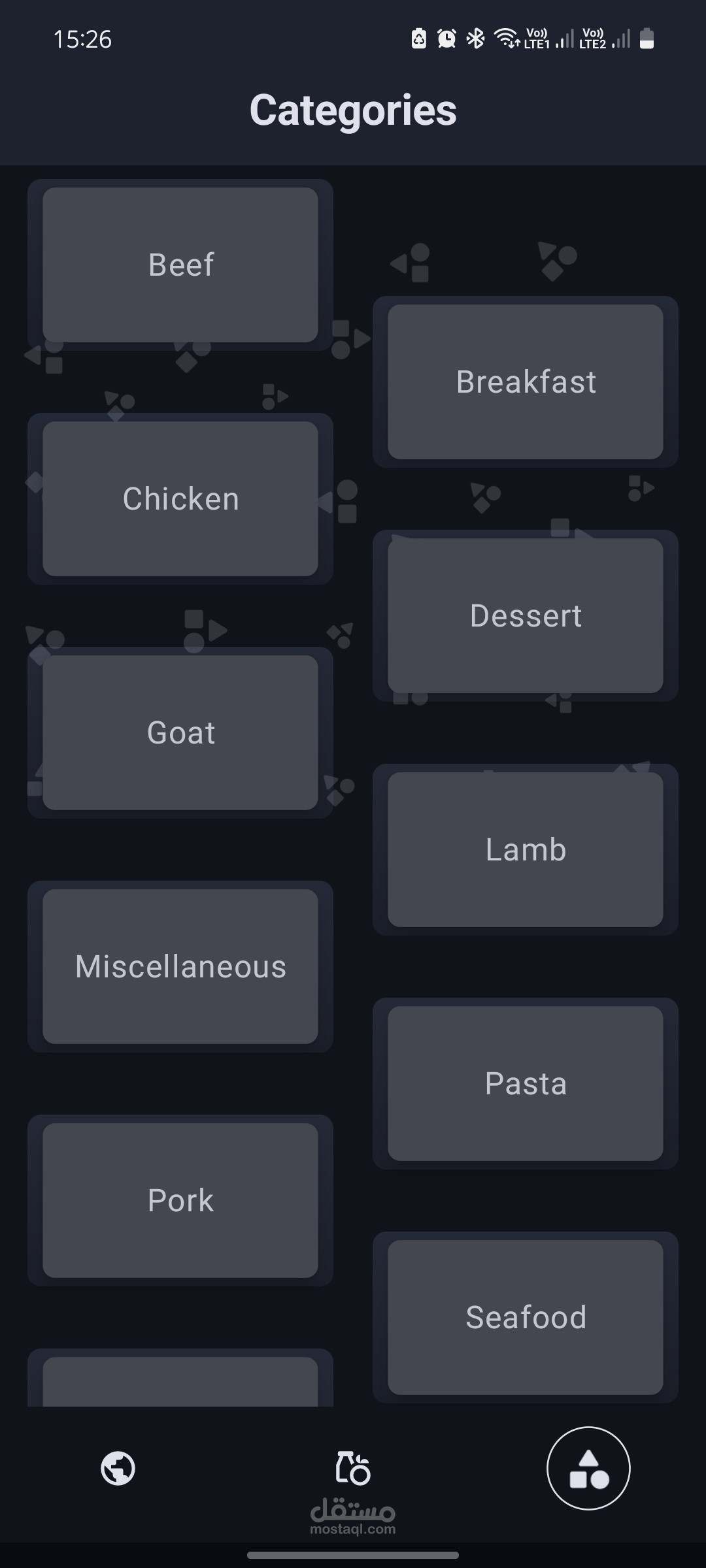The image size is (706, 1568).
Task: Select the Chicken category card
Action: click(x=180, y=498)
